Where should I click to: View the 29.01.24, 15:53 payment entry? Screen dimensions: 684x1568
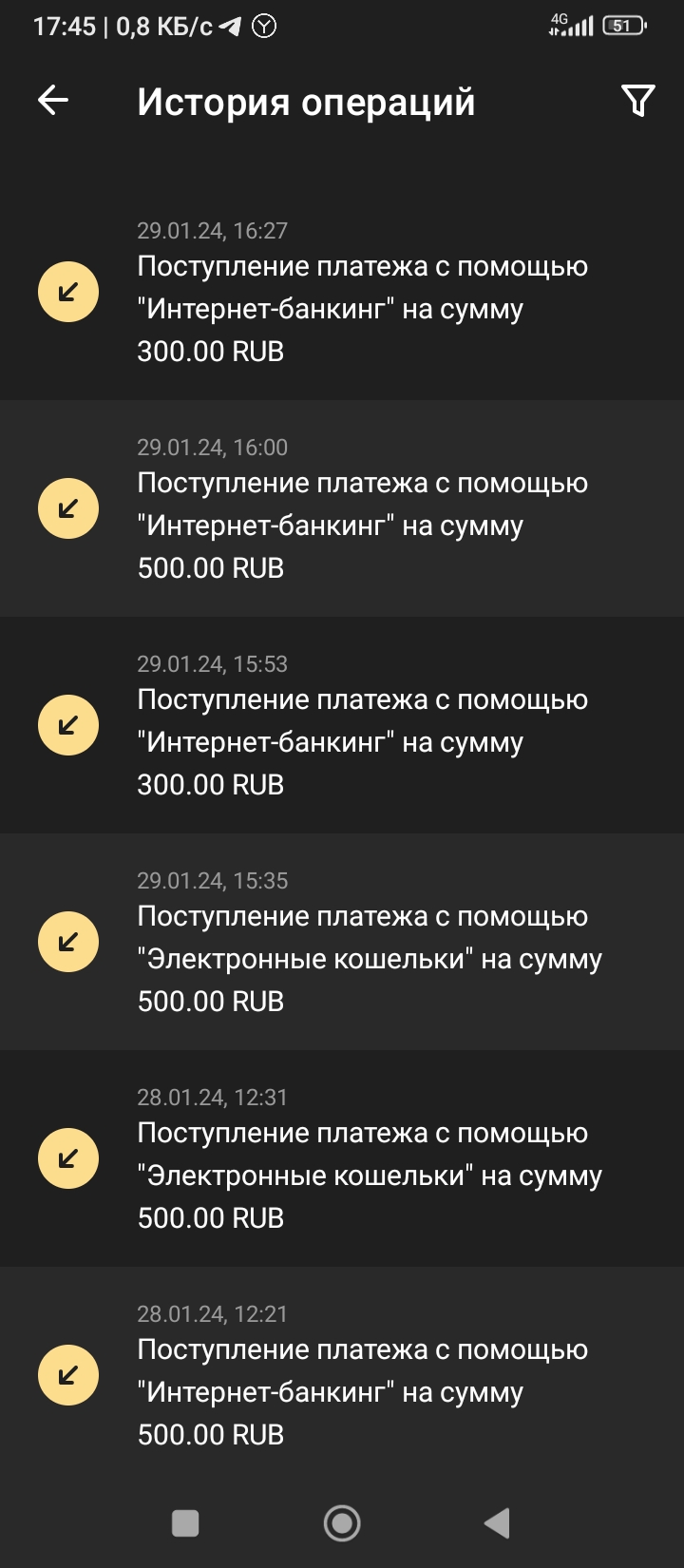(342, 726)
